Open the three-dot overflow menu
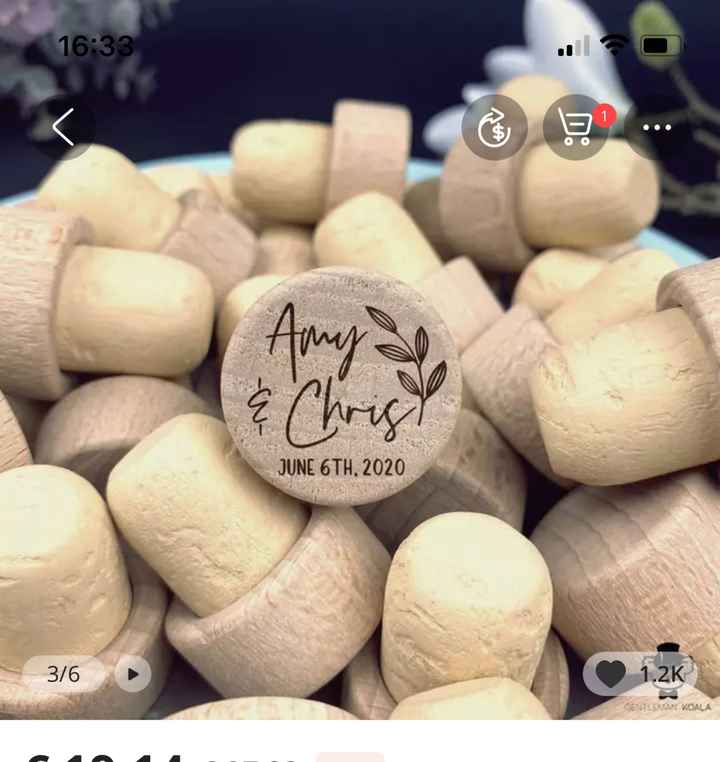720x762 pixels. 657,128
